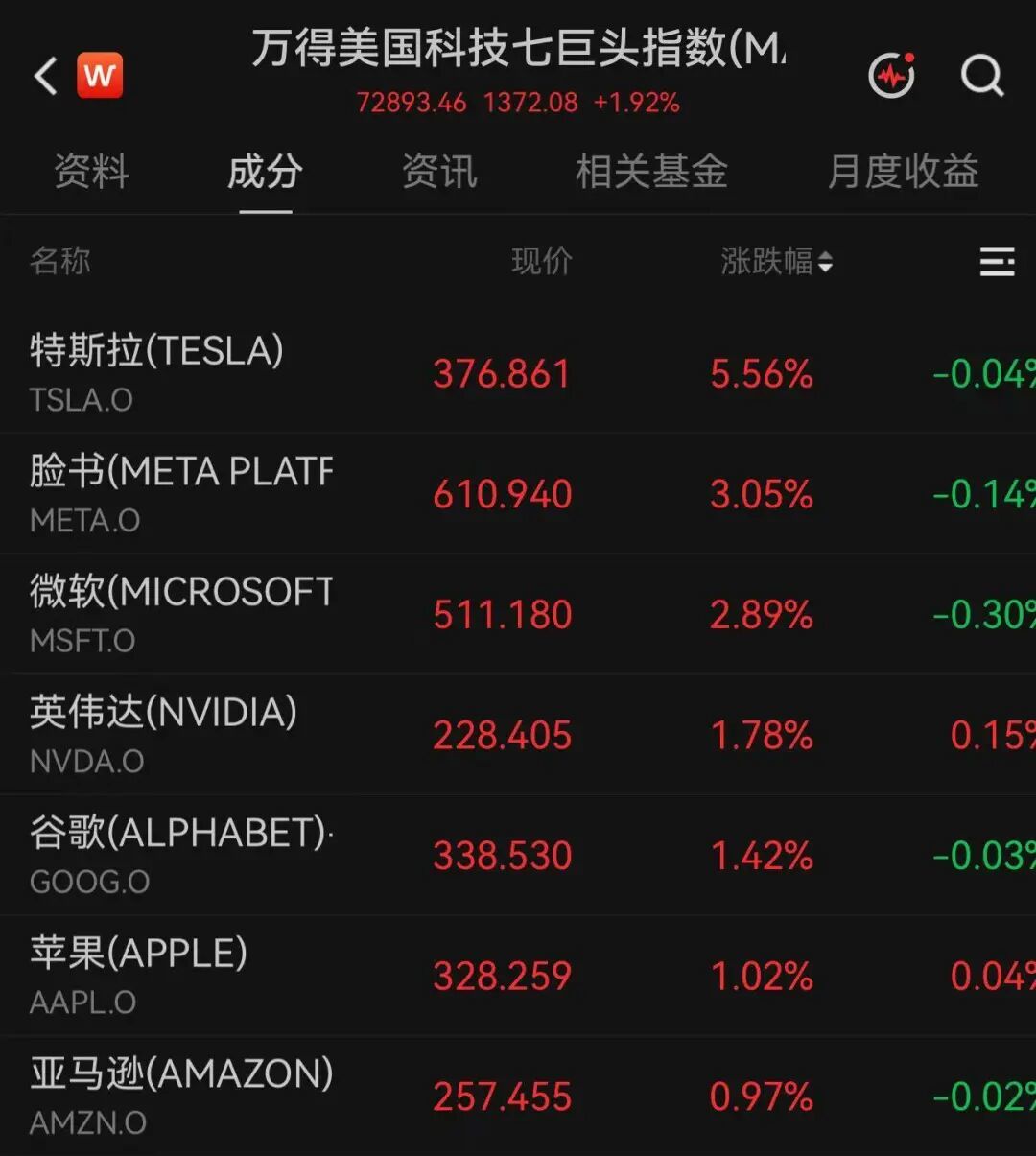
Task: Go back using the top-left arrow
Action: pos(46,75)
